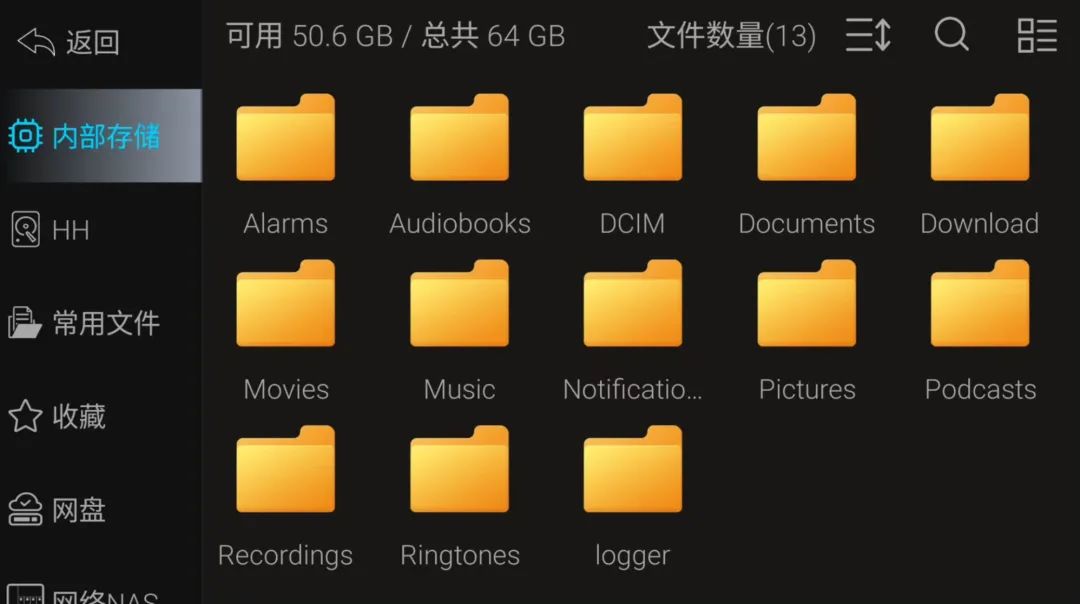Open the Recordings folder
This screenshot has height=604, width=1080.
(x=285, y=472)
